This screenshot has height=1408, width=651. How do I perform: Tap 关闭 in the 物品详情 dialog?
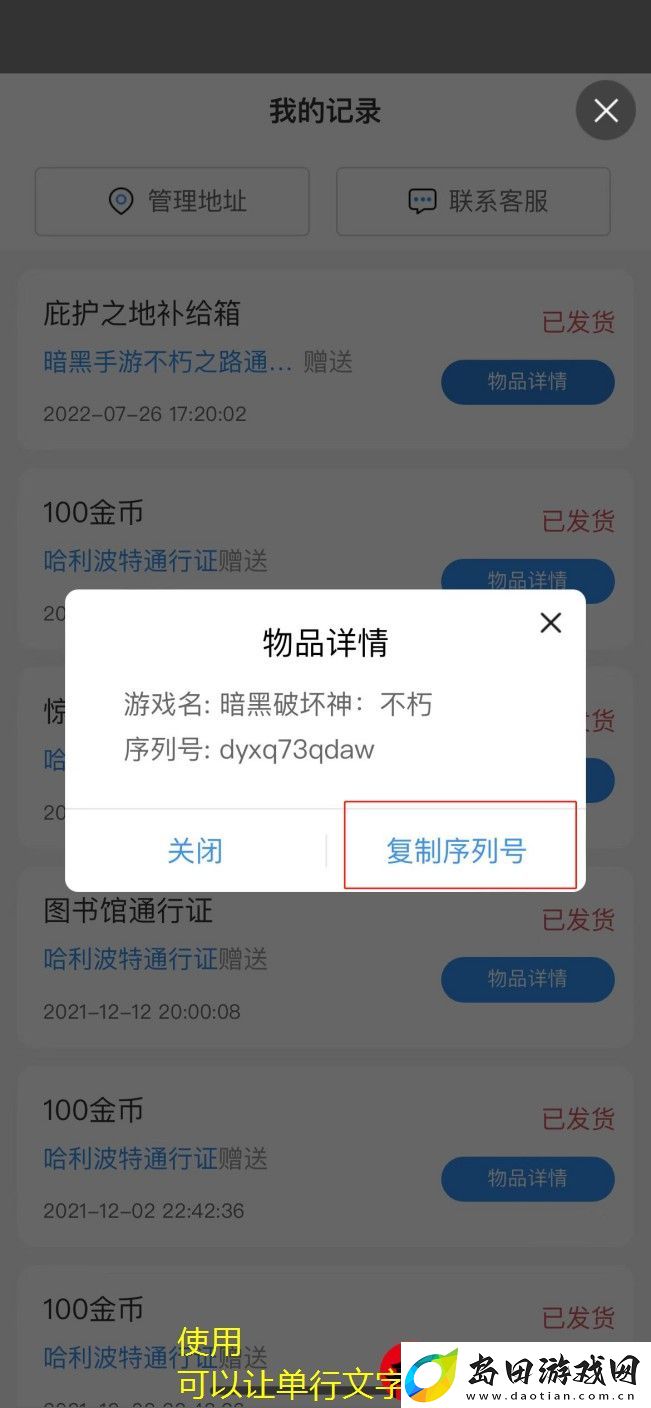195,851
